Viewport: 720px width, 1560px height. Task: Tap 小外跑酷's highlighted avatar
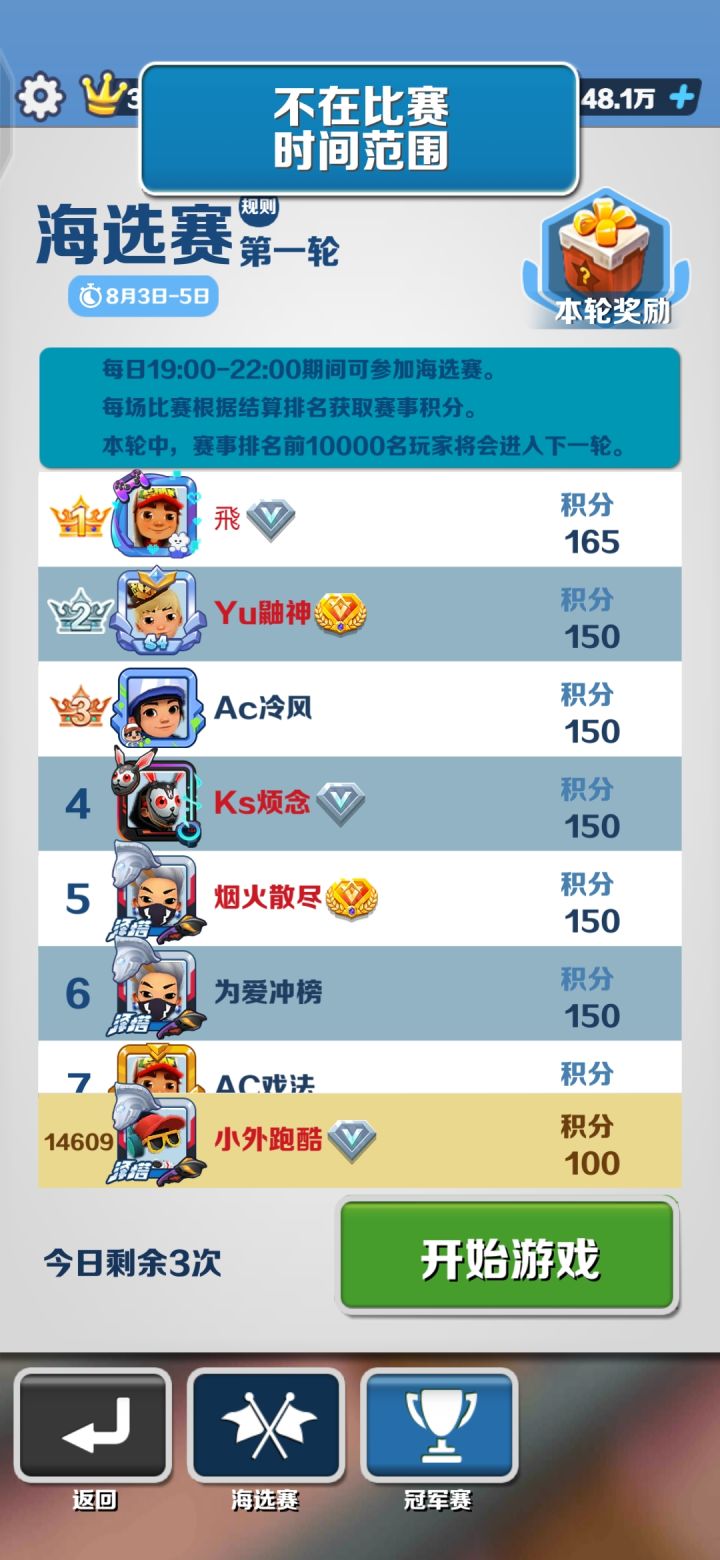(160, 1137)
